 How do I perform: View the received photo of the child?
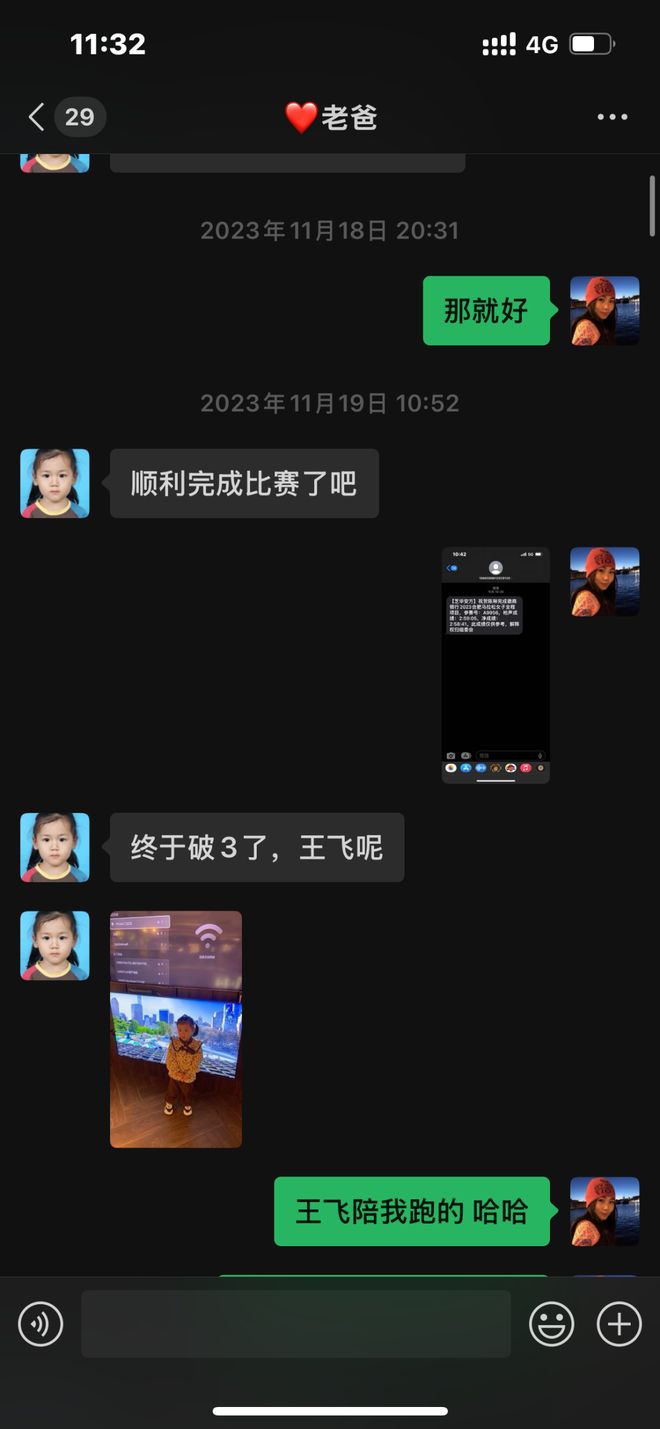(x=176, y=1029)
